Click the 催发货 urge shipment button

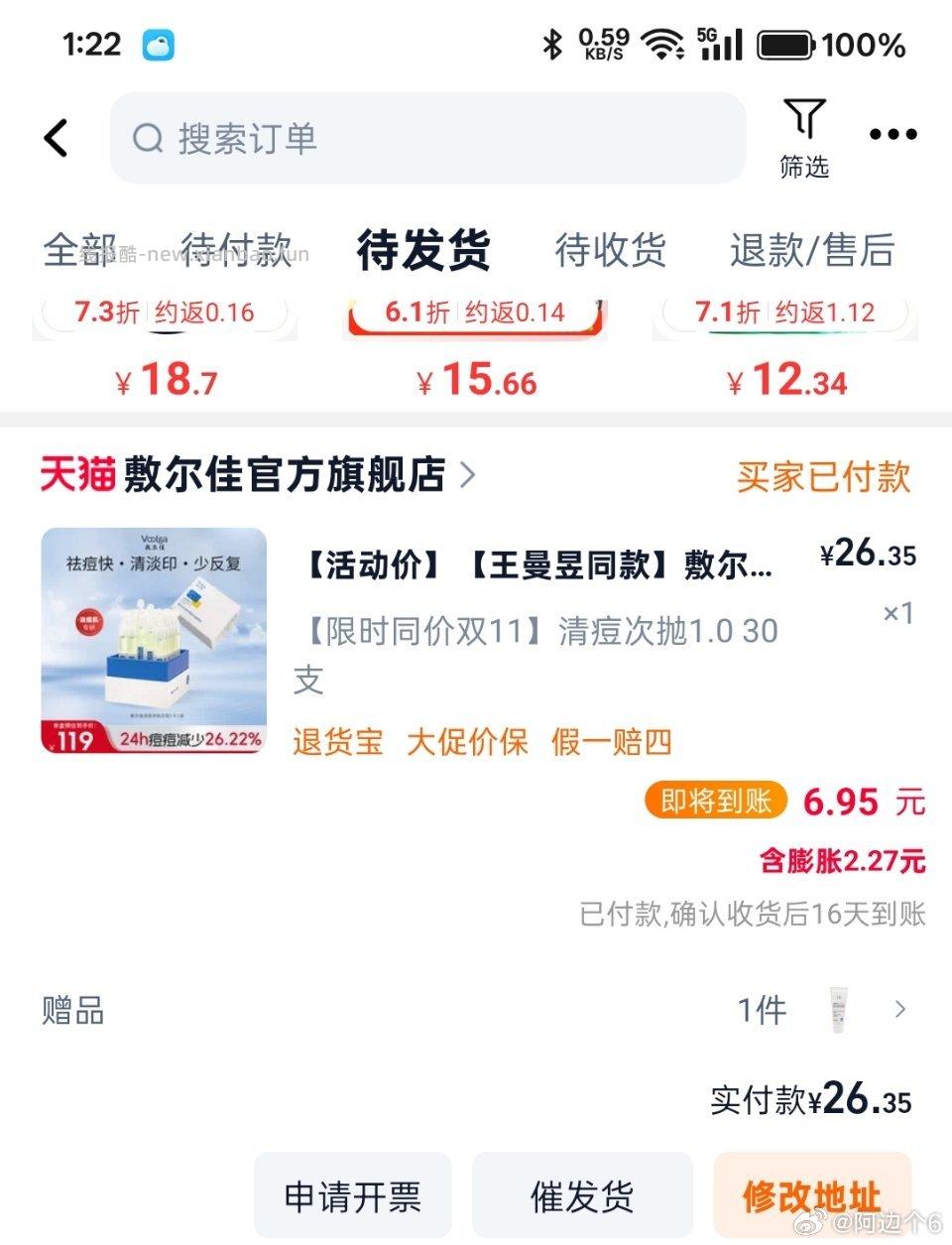pyautogui.click(x=583, y=1194)
